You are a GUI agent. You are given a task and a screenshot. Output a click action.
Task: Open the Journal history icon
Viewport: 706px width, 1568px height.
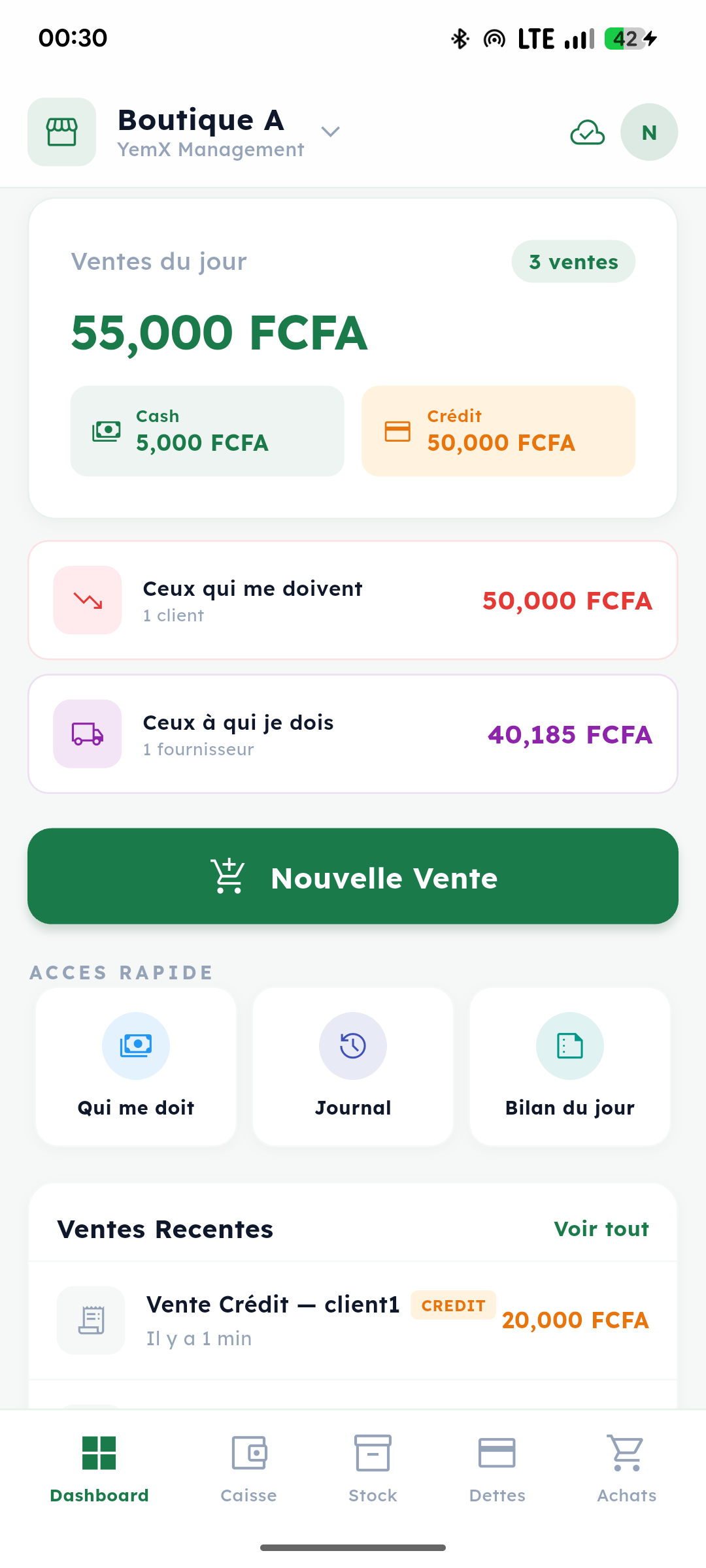352,1045
